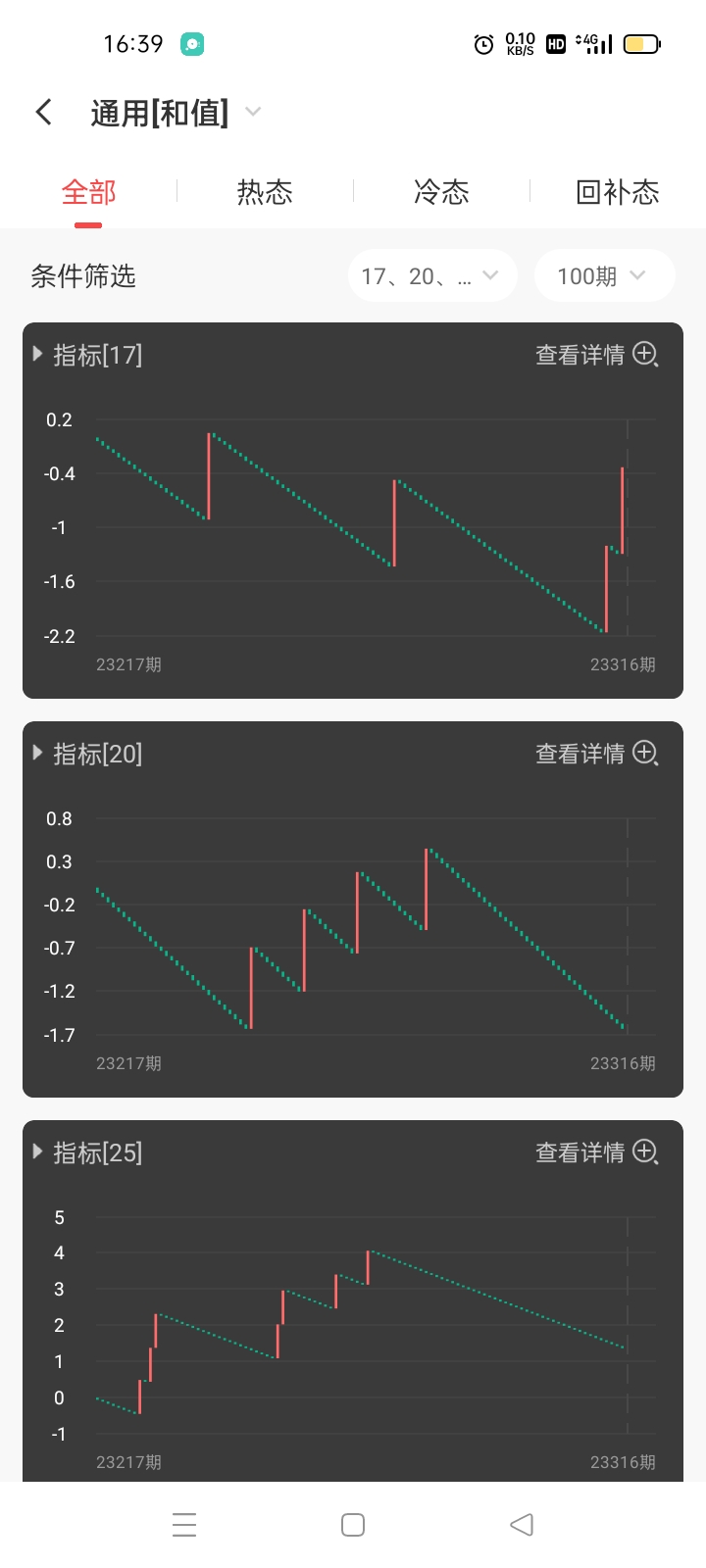The image size is (706, 1568).
Task: Open the 通用[和值] title dropdown
Action: coord(253,112)
